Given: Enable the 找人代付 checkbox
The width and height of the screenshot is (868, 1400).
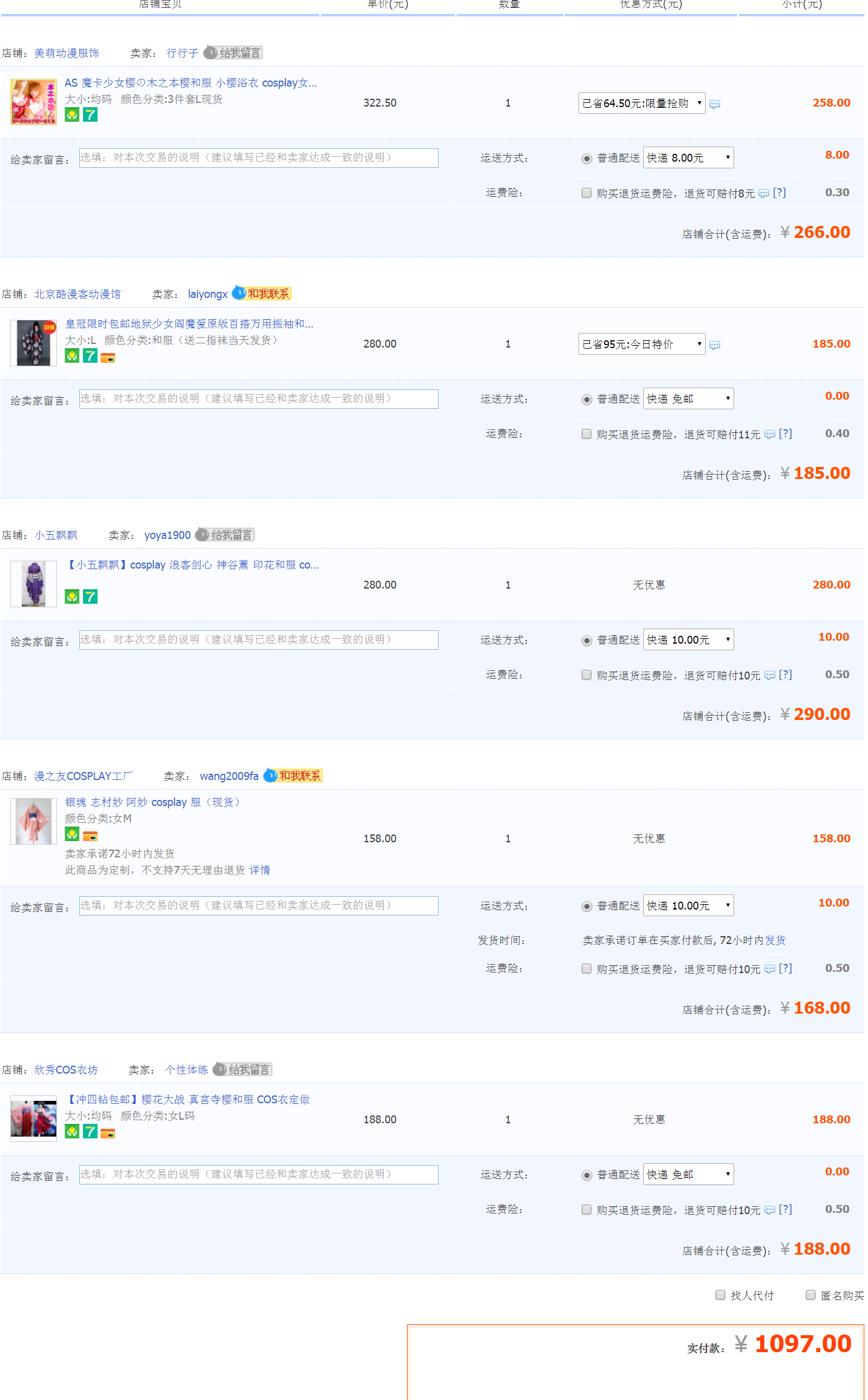Looking at the screenshot, I should point(720,1295).
